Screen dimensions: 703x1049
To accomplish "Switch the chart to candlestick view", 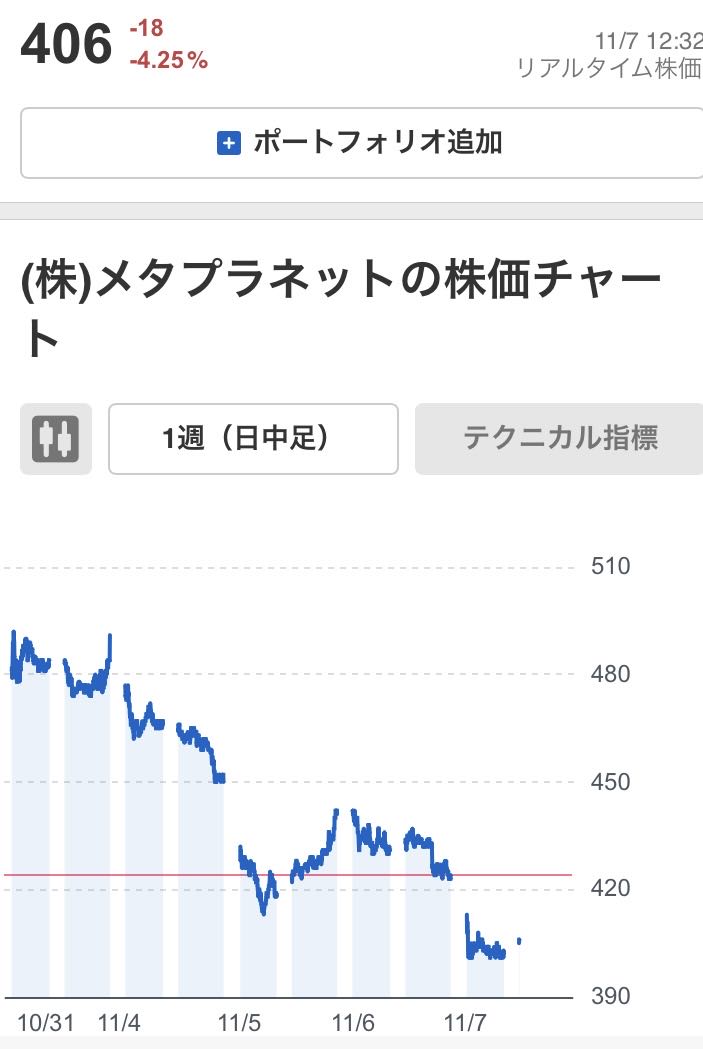I will 56,438.
